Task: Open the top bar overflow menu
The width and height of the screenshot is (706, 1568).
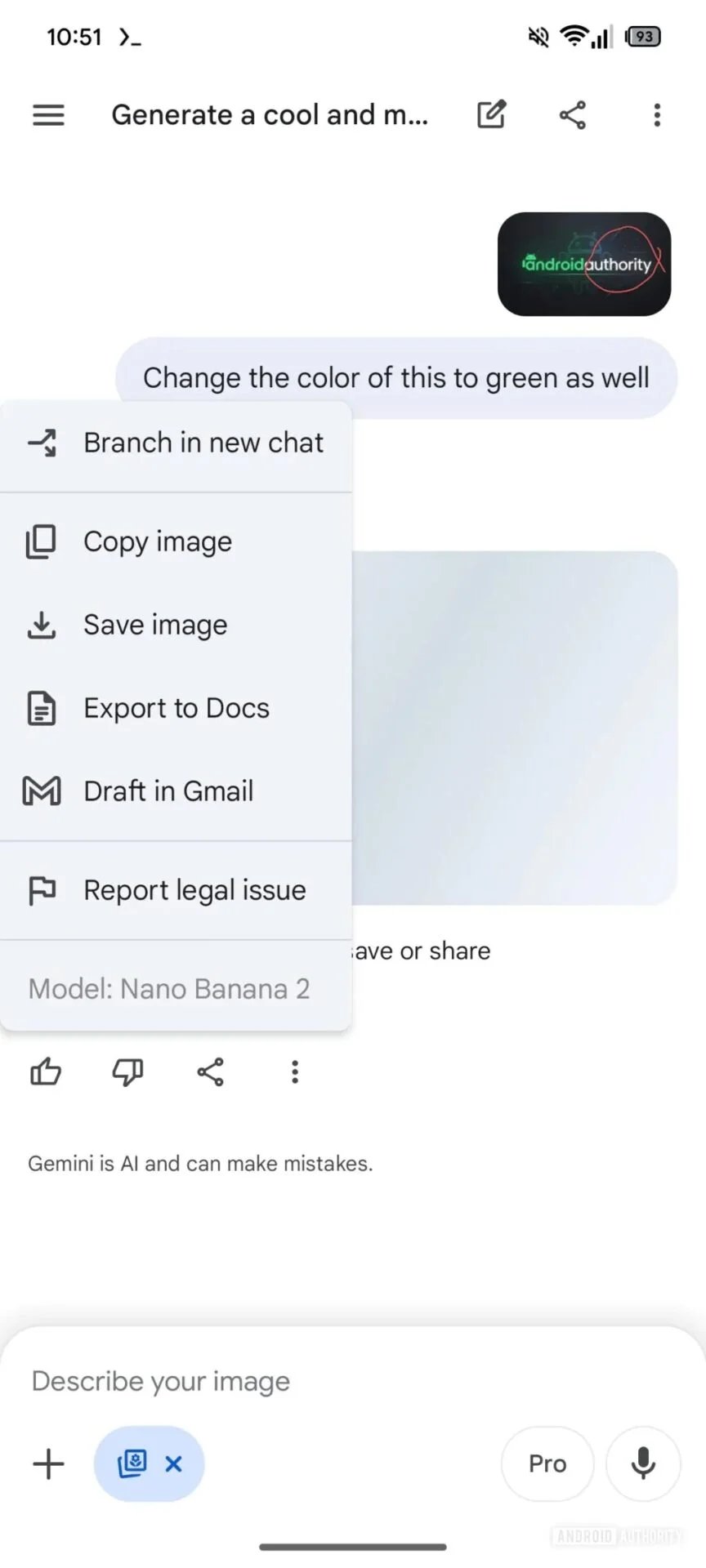Action: click(657, 115)
